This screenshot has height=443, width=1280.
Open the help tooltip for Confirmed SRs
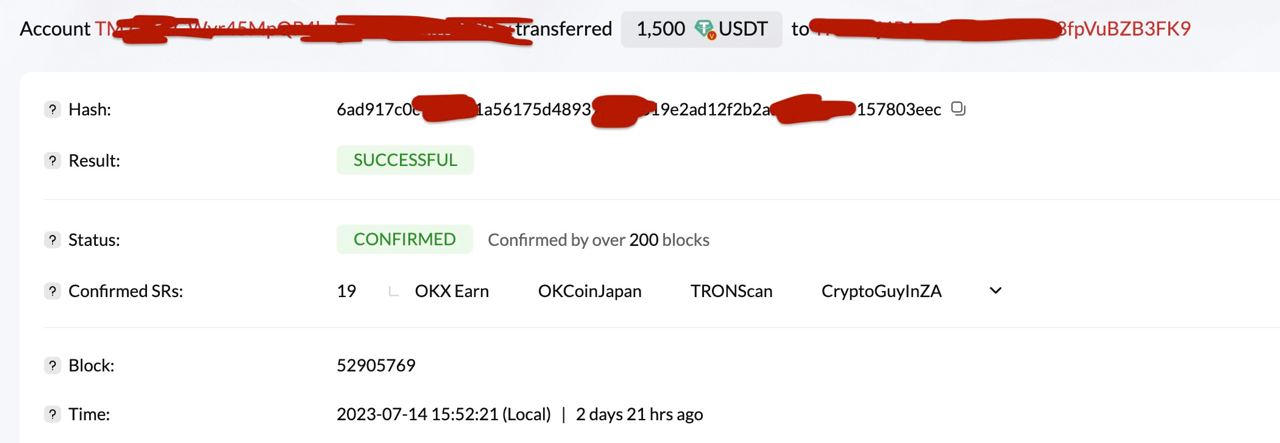(53, 292)
